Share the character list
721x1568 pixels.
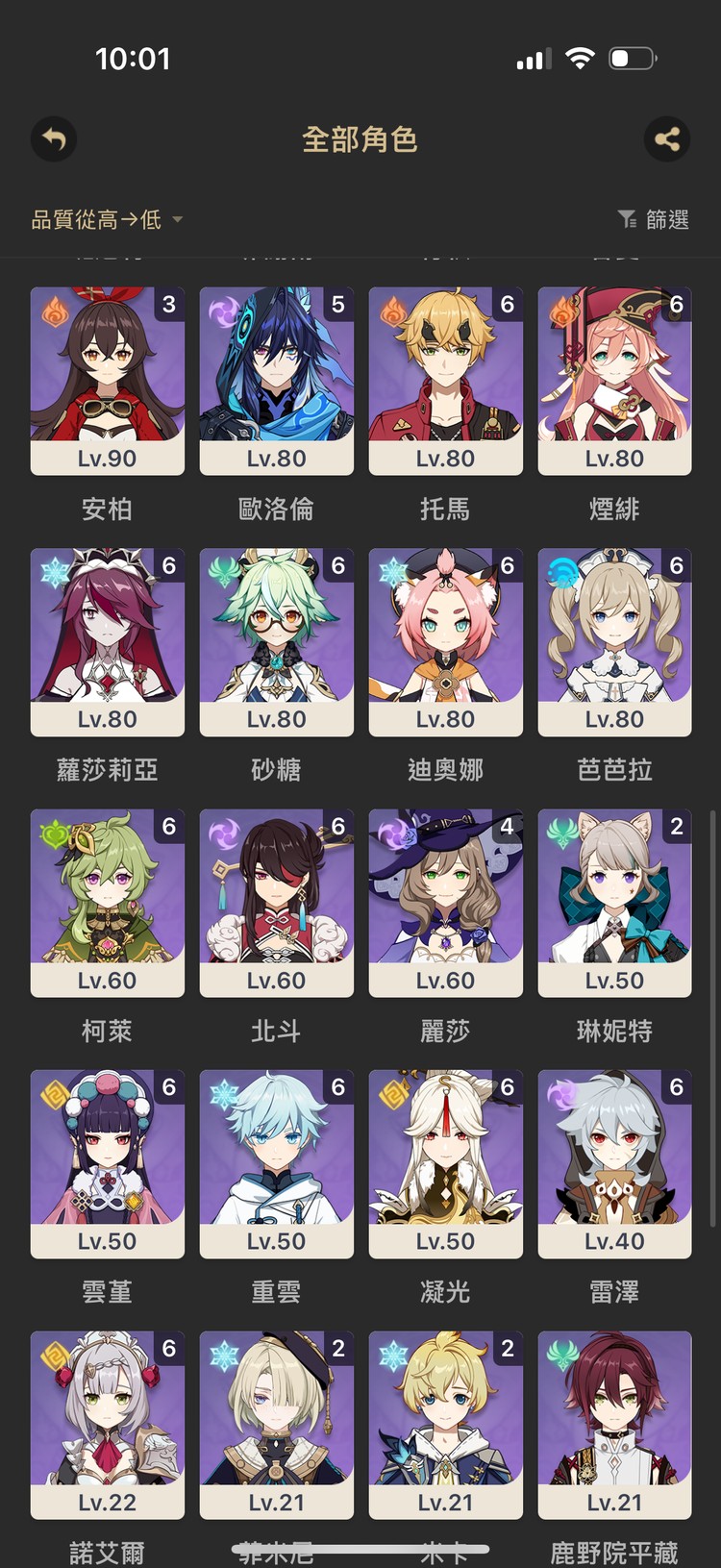tap(666, 140)
